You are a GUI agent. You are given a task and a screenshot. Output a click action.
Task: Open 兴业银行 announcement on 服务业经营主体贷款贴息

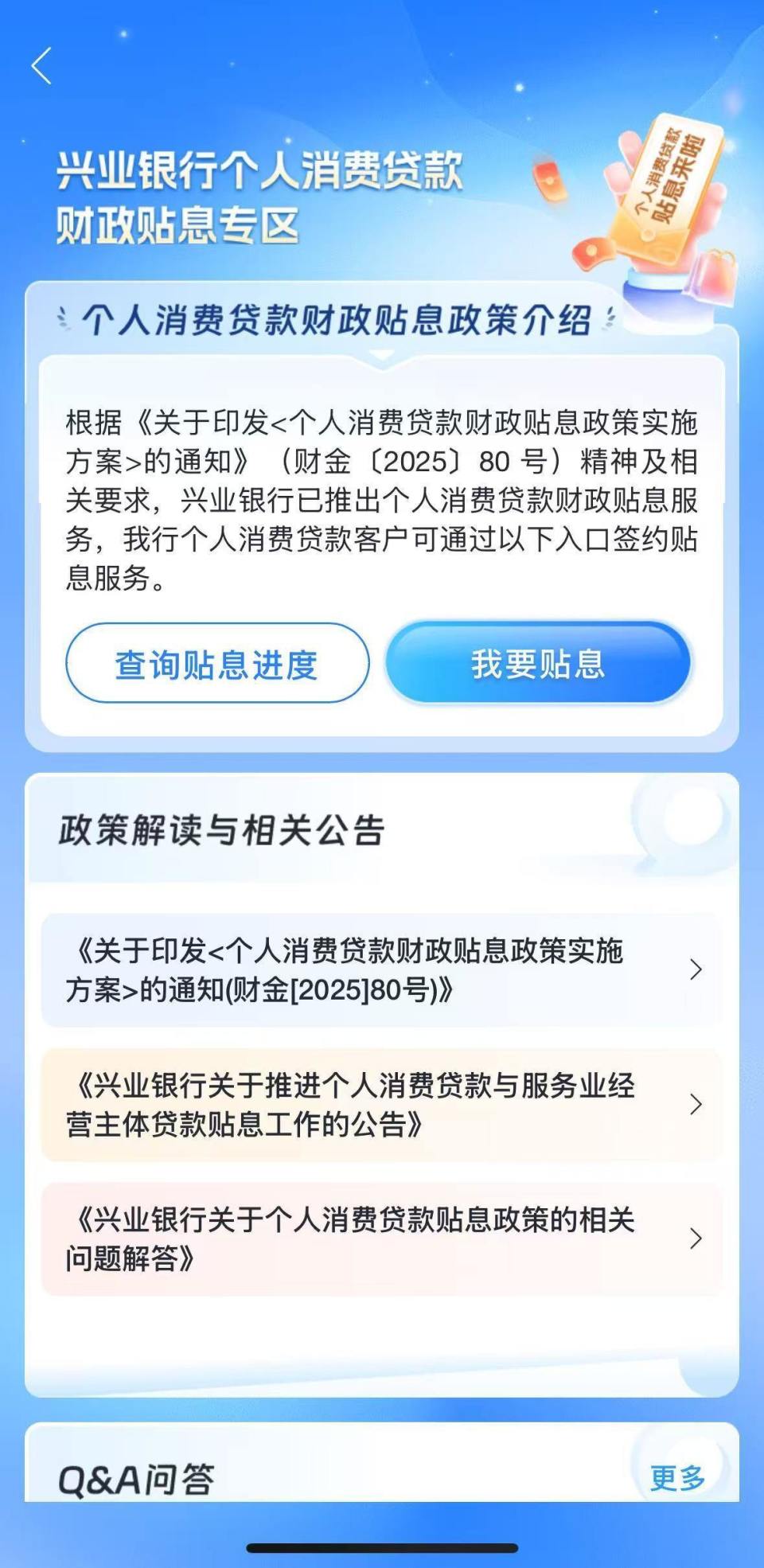point(382,1105)
